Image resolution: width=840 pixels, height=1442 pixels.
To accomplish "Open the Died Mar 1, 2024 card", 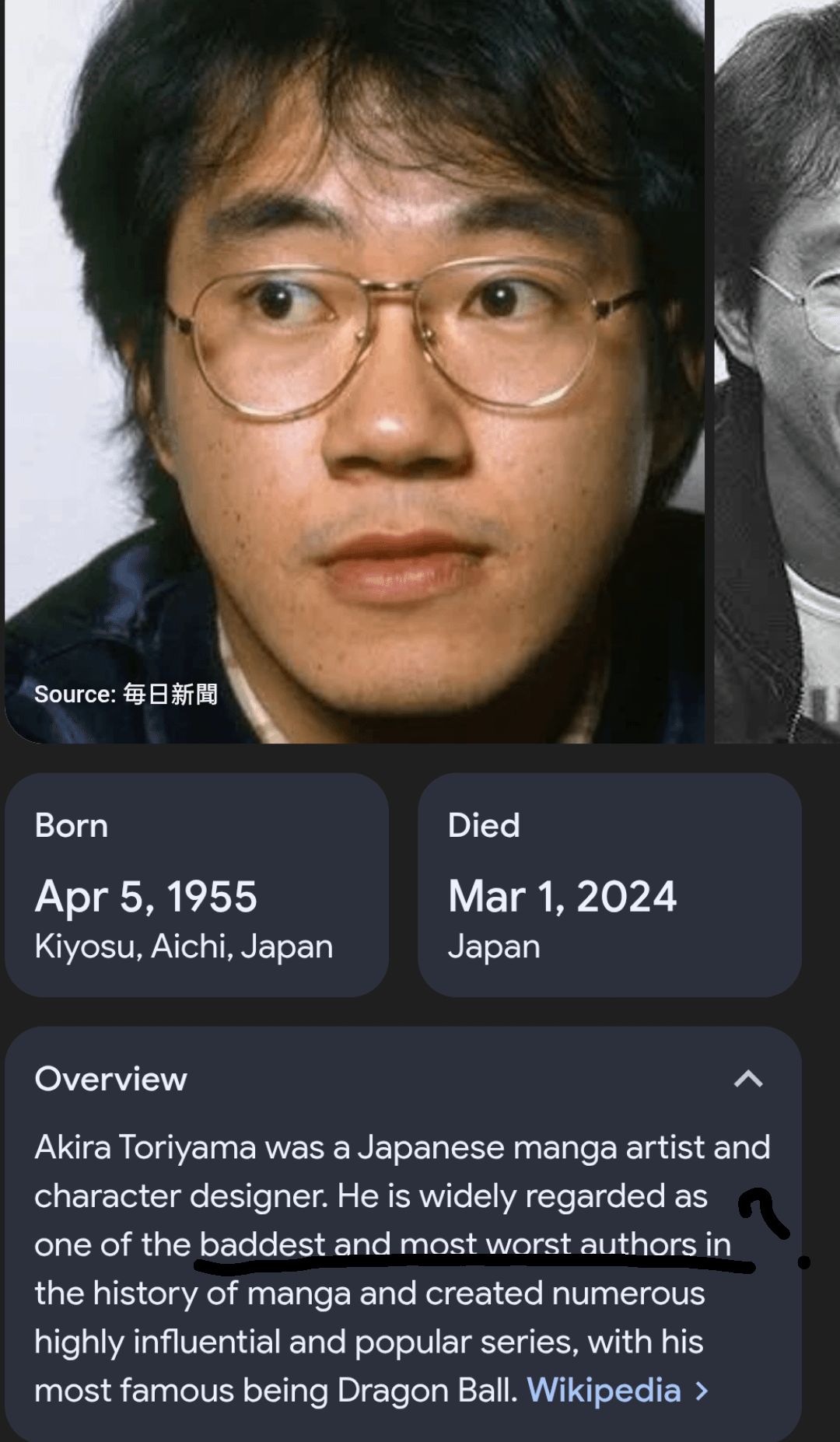I will pos(609,885).
